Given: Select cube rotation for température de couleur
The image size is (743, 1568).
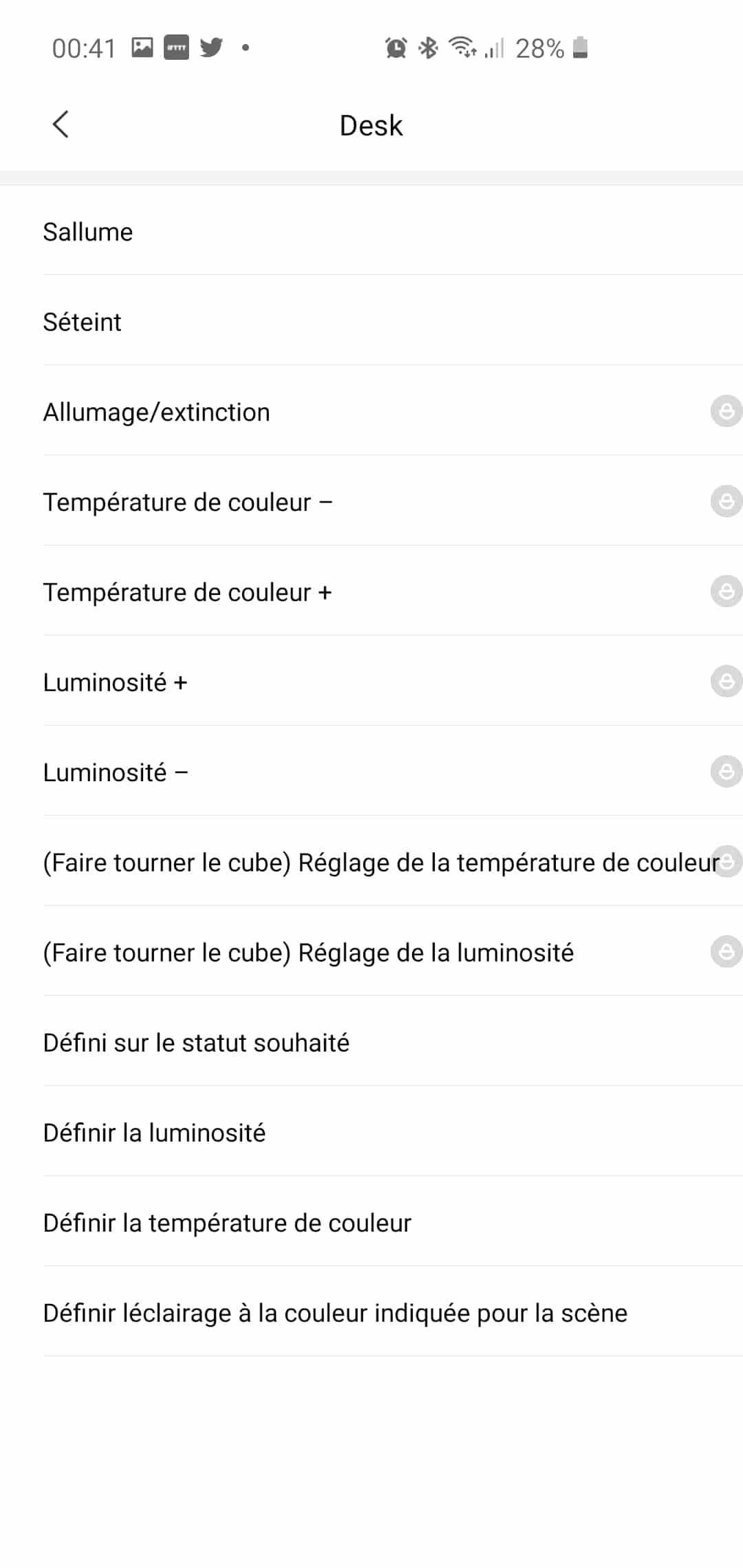Looking at the screenshot, I should [371, 862].
